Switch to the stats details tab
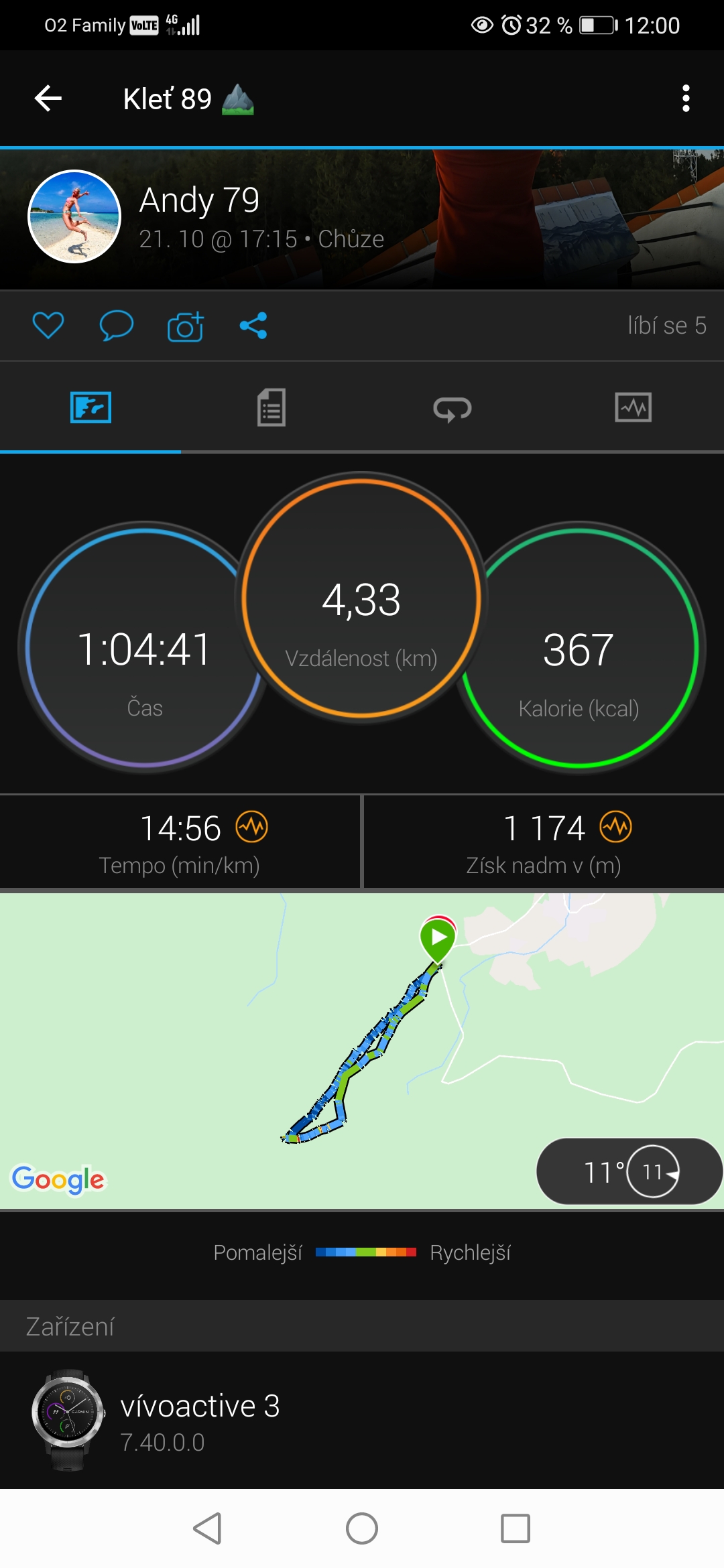724x1568 pixels. tap(271, 407)
